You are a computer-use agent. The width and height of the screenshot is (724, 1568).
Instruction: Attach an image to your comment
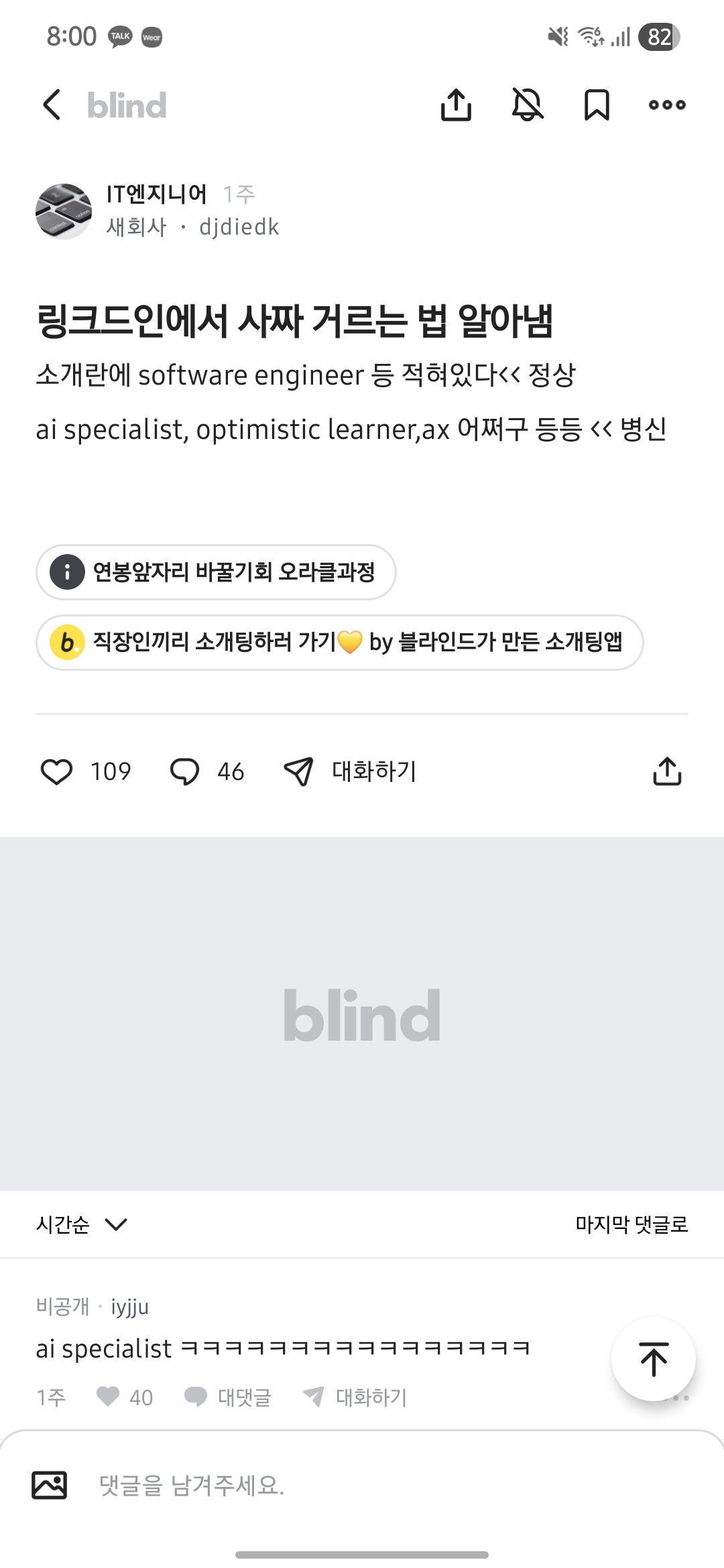coord(50,1485)
